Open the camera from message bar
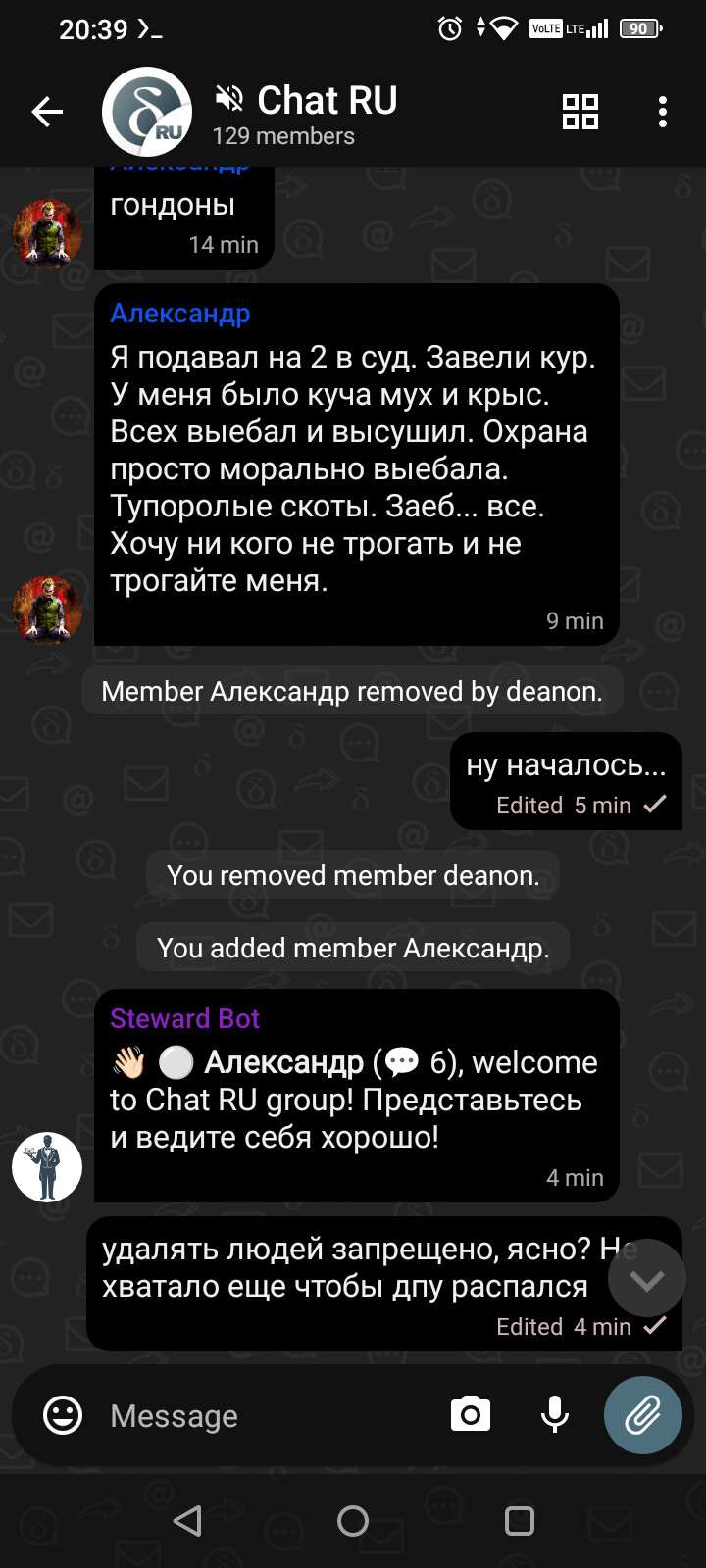 click(x=471, y=1414)
